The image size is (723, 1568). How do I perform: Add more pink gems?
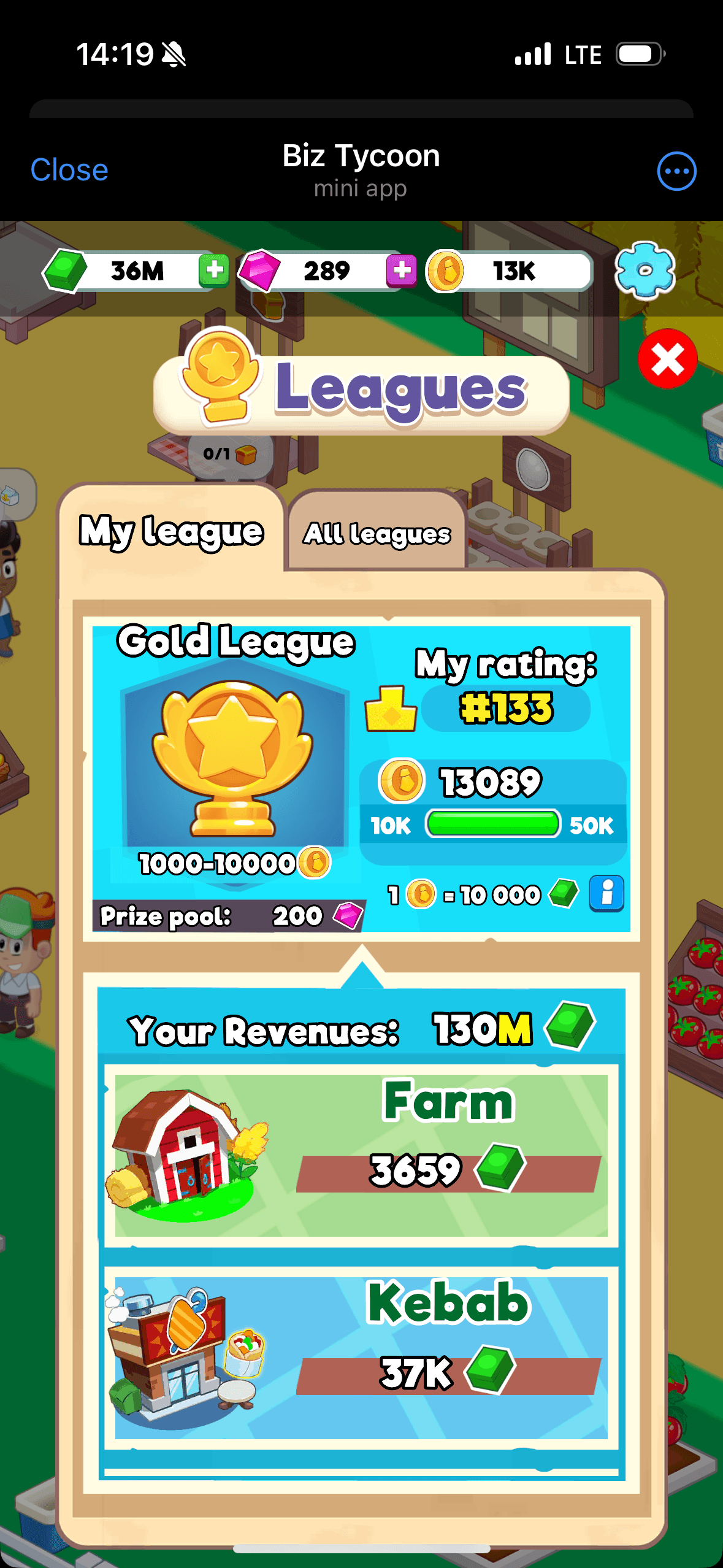pos(401,271)
